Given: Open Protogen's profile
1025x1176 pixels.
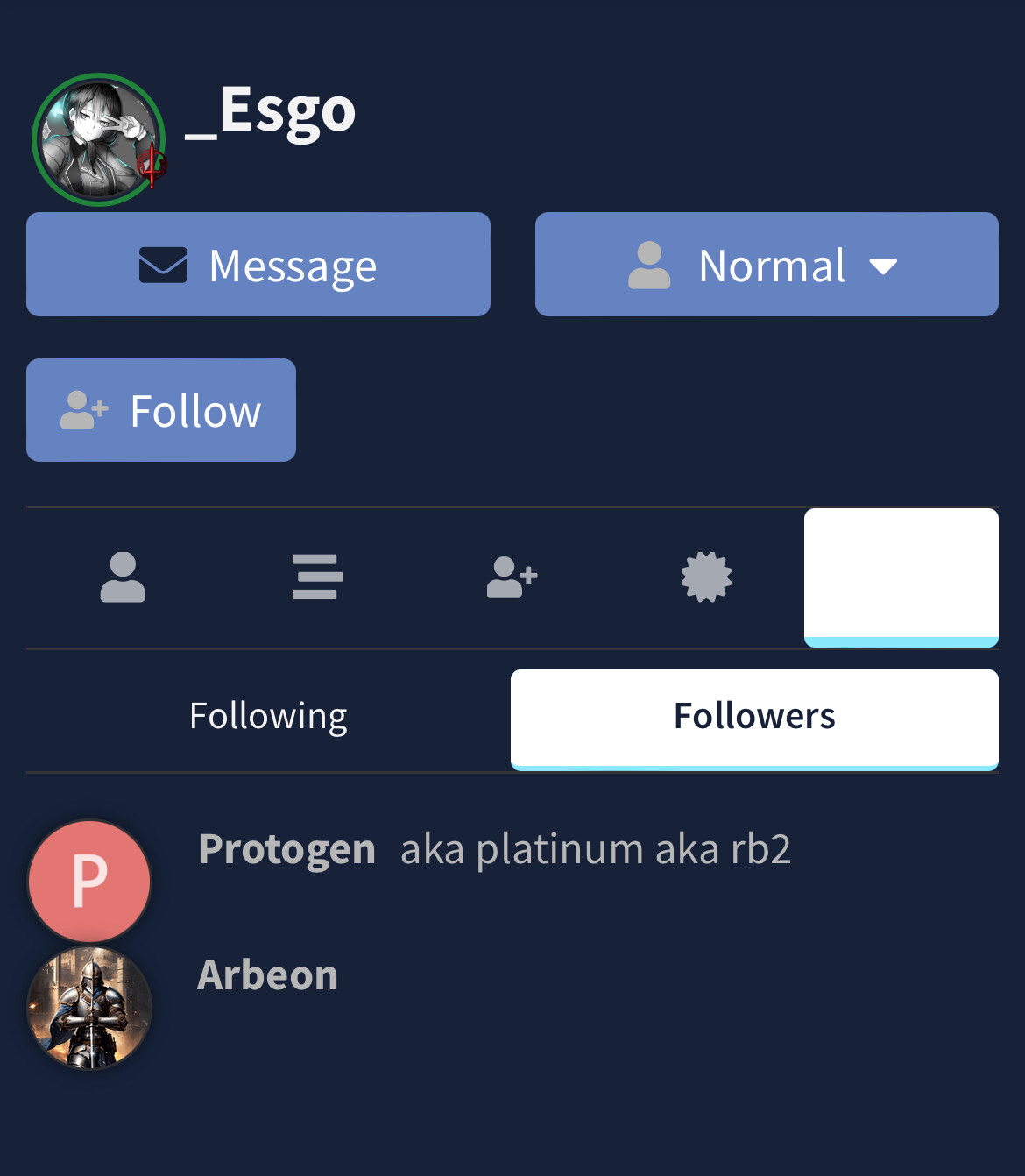Looking at the screenshot, I should [x=286, y=849].
